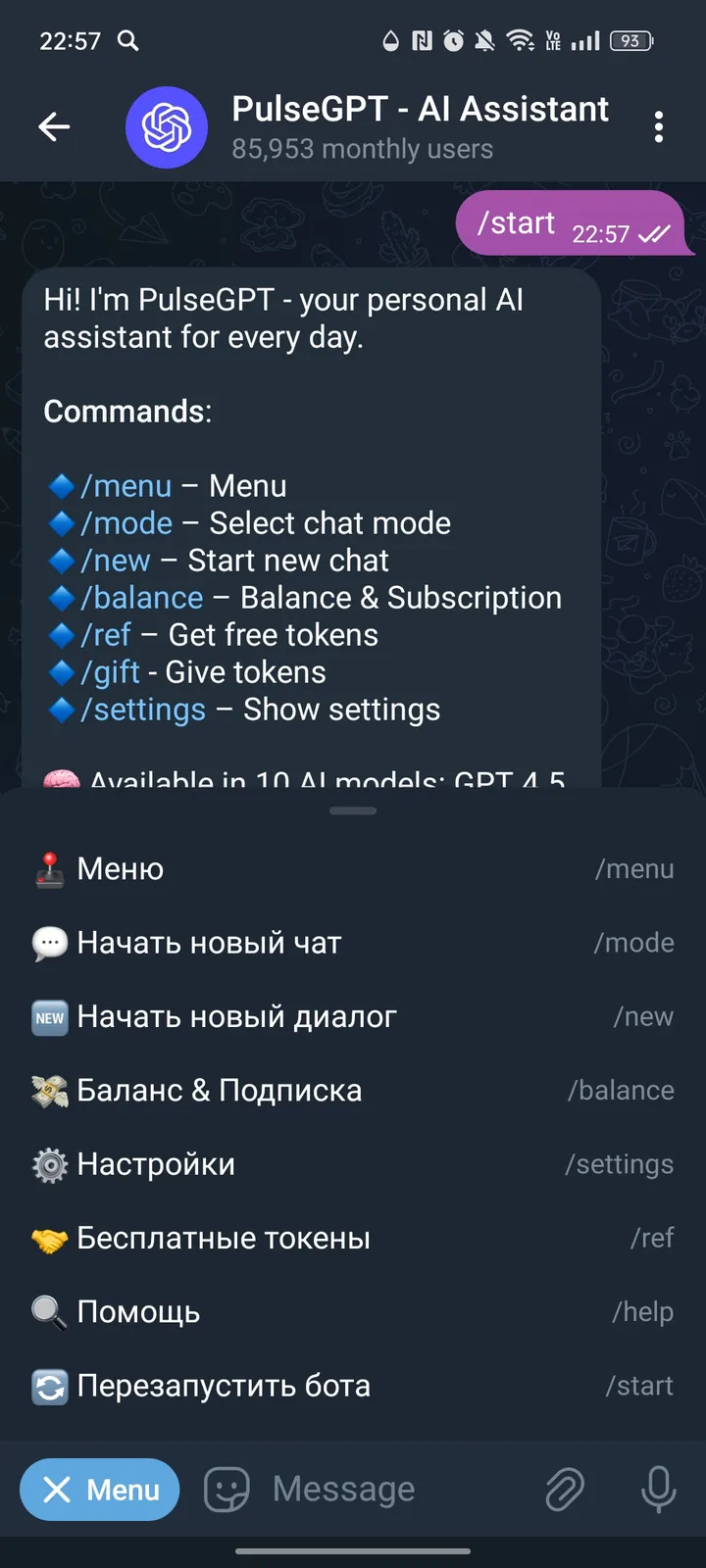The height and width of the screenshot is (1568, 706).
Task: Click the gear icon beside Настройки
Action: pos(50,1164)
